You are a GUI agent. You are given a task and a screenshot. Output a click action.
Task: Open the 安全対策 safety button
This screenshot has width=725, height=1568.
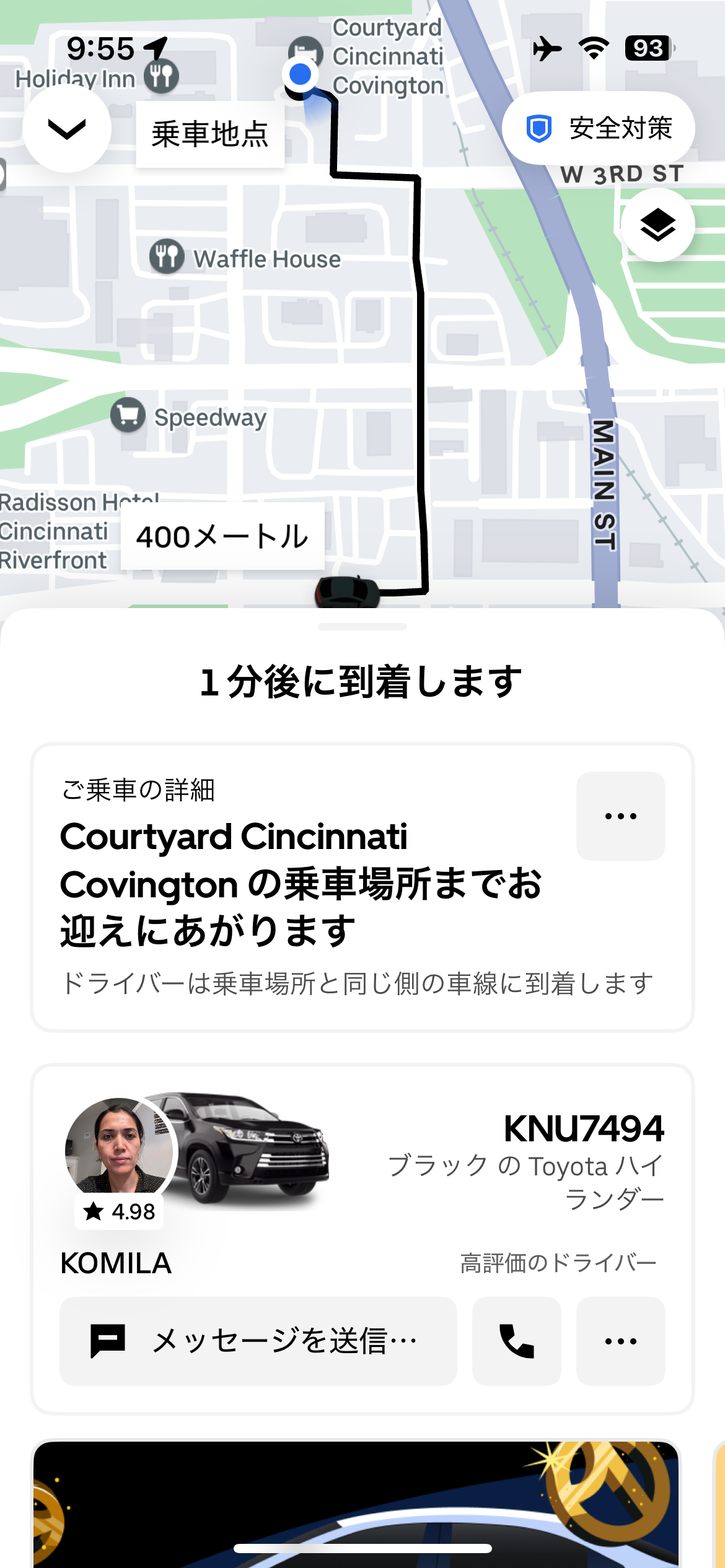[598, 128]
